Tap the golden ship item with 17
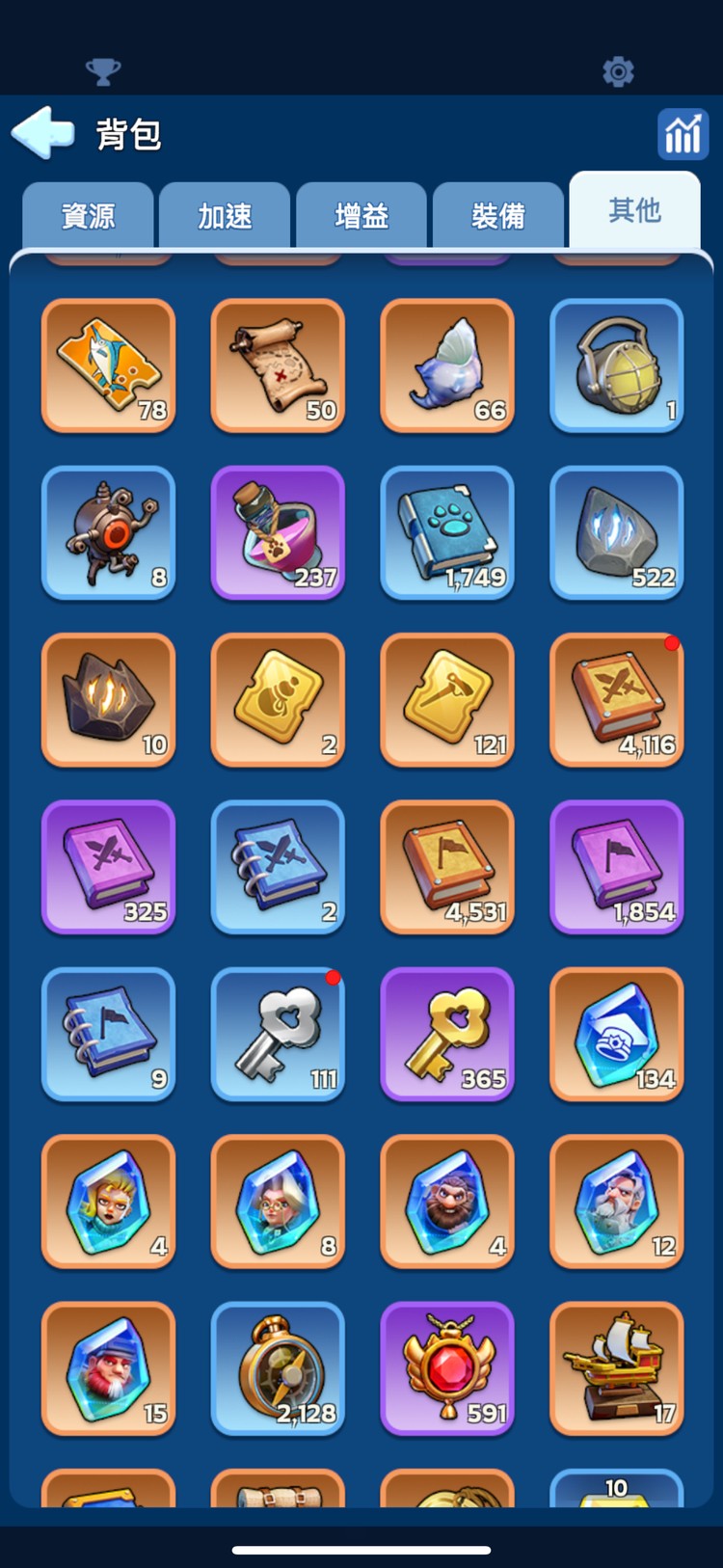This screenshot has width=723, height=1568. point(617,1368)
